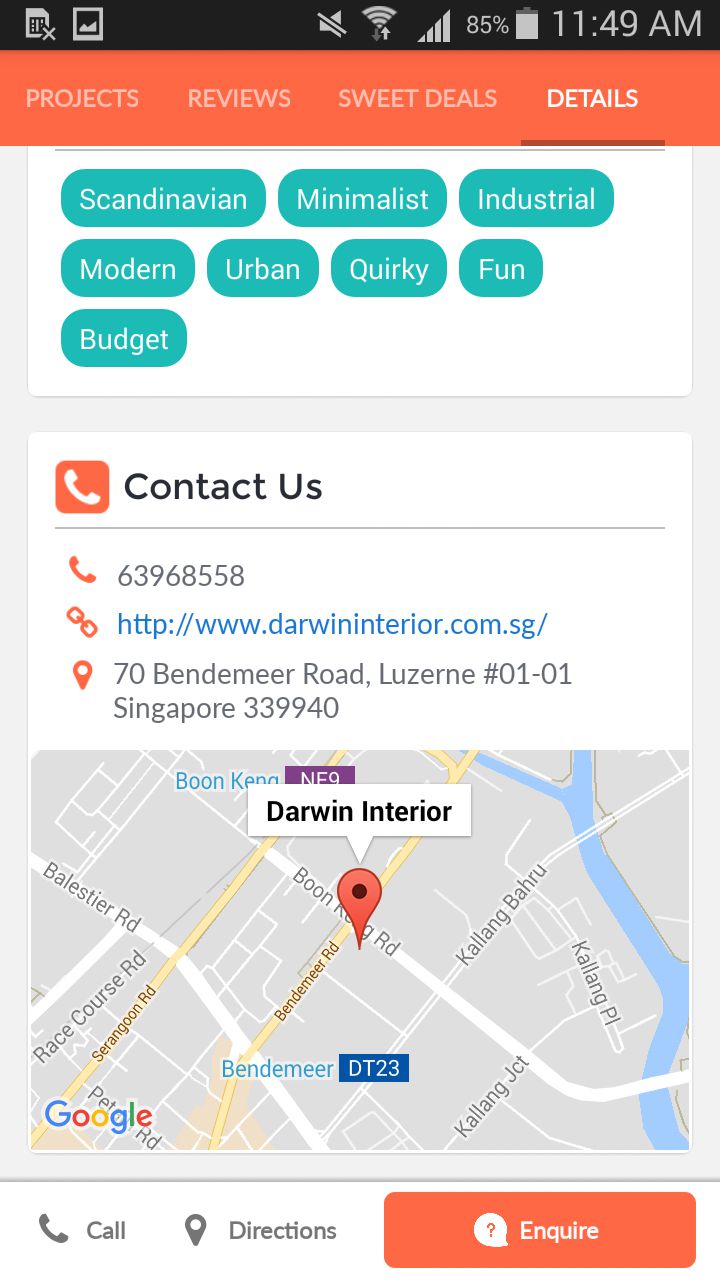Tap the Modern chip
The width and height of the screenshot is (720, 1280).
pos(128,268)
